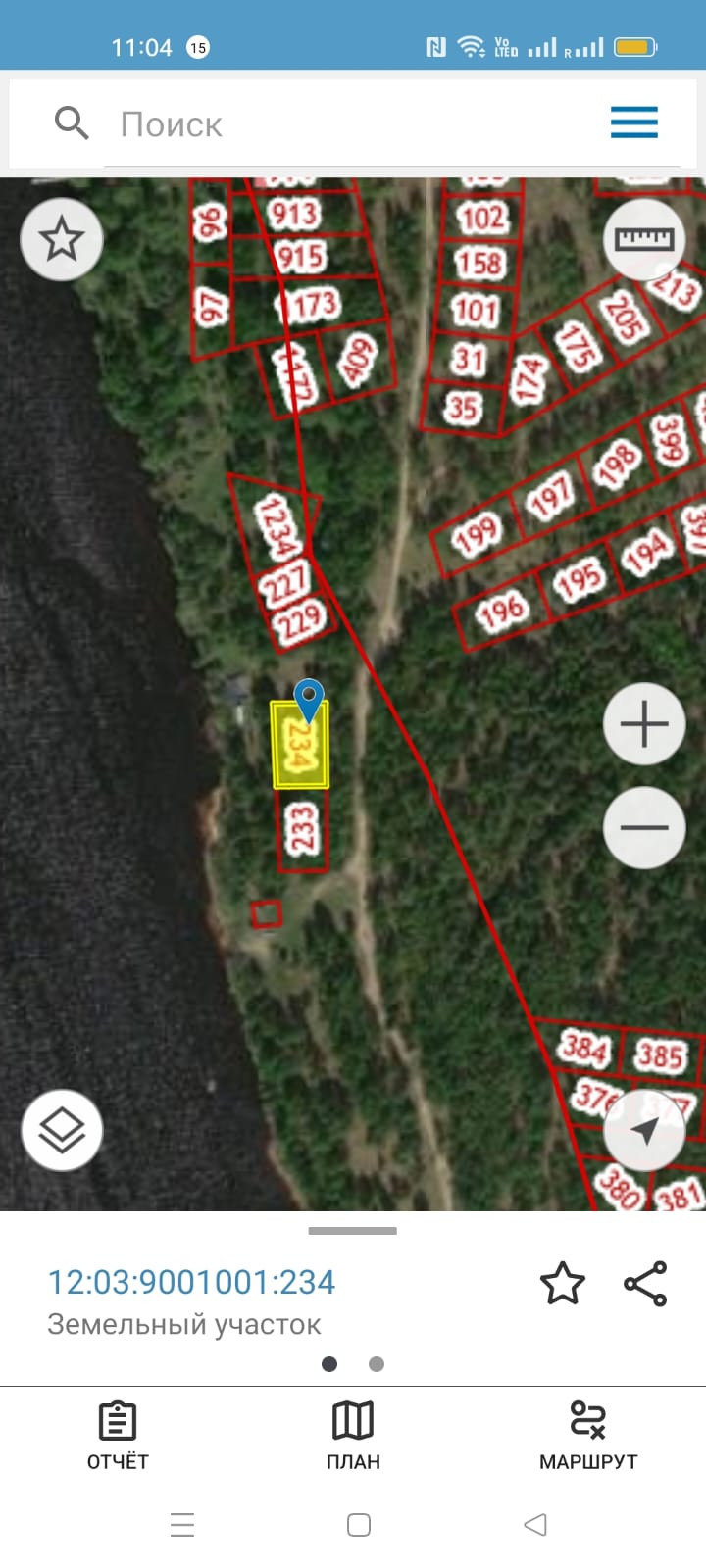The width and height of the screenshot is (706, 1568).
Task: Open the ОТЧЁТ report
Action: click(x=118, y=1435)
